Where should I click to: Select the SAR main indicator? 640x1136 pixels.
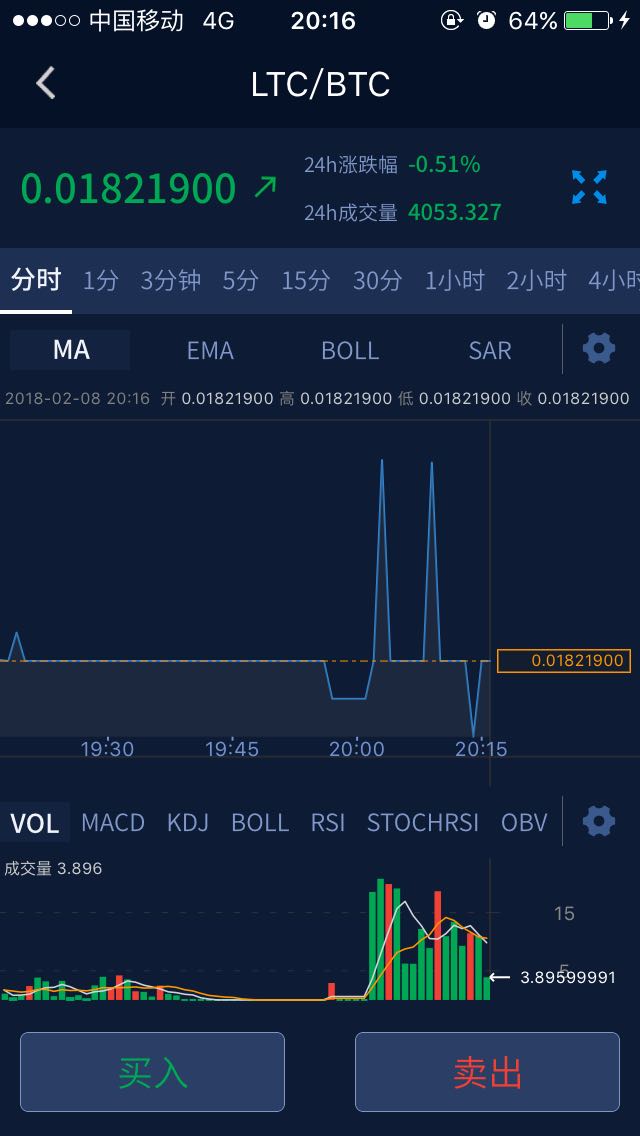click(490, 351)
